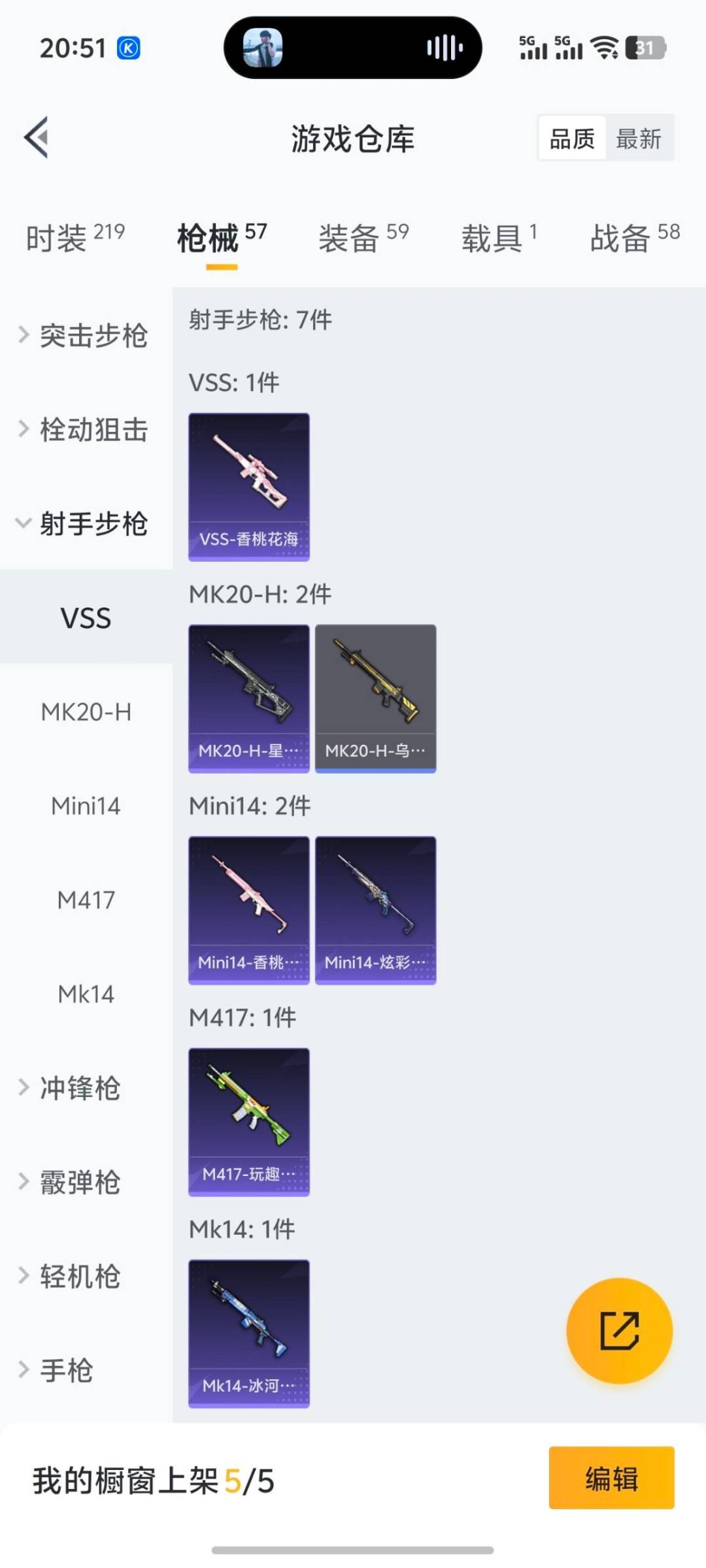Expand the 冲锋枪 category
The width and height of the screenshot is (706, 1568).
tap(85, 1087)
